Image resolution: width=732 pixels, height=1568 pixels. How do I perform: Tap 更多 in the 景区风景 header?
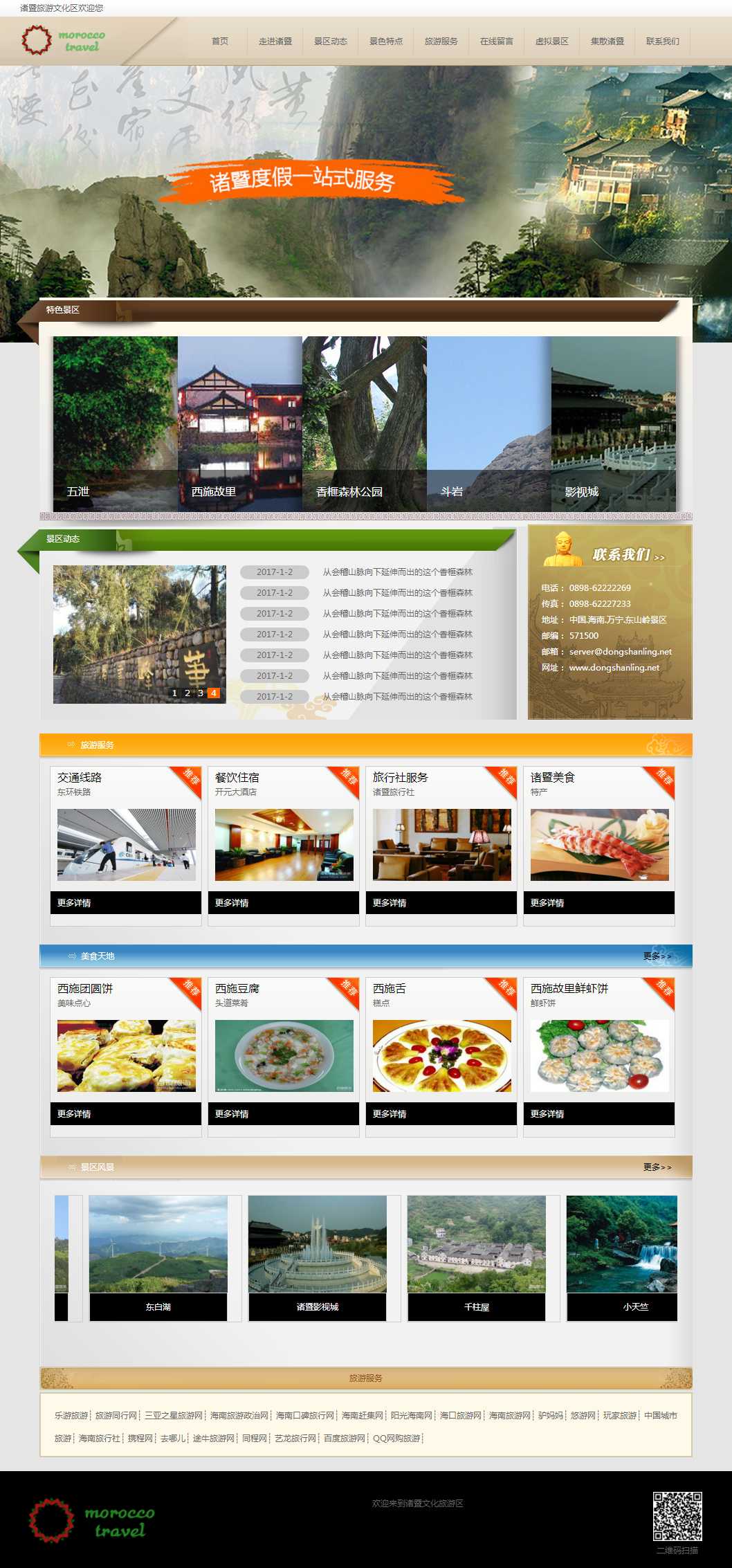click(656, 1167)
